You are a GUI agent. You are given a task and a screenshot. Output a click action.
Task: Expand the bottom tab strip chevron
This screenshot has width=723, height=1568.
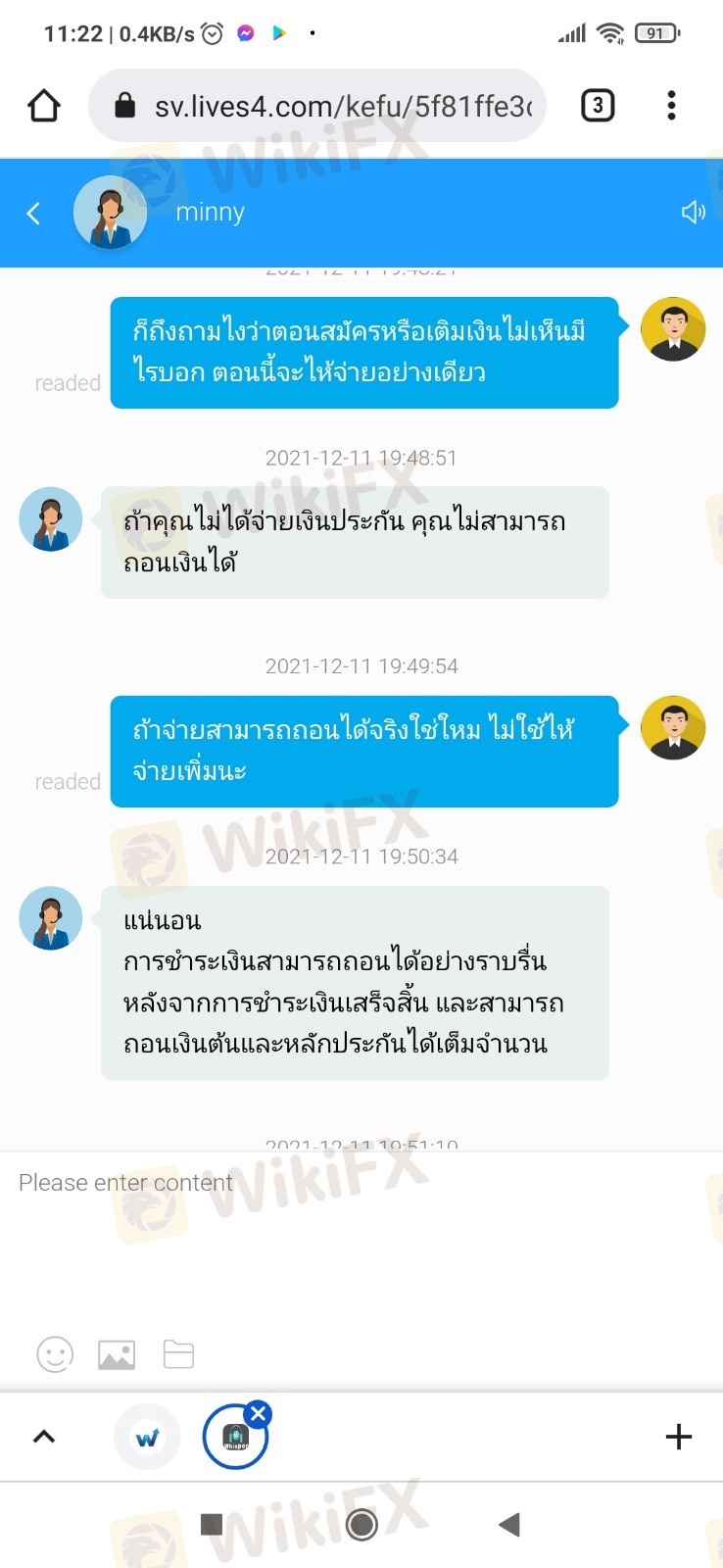(x=44, y=1437)
